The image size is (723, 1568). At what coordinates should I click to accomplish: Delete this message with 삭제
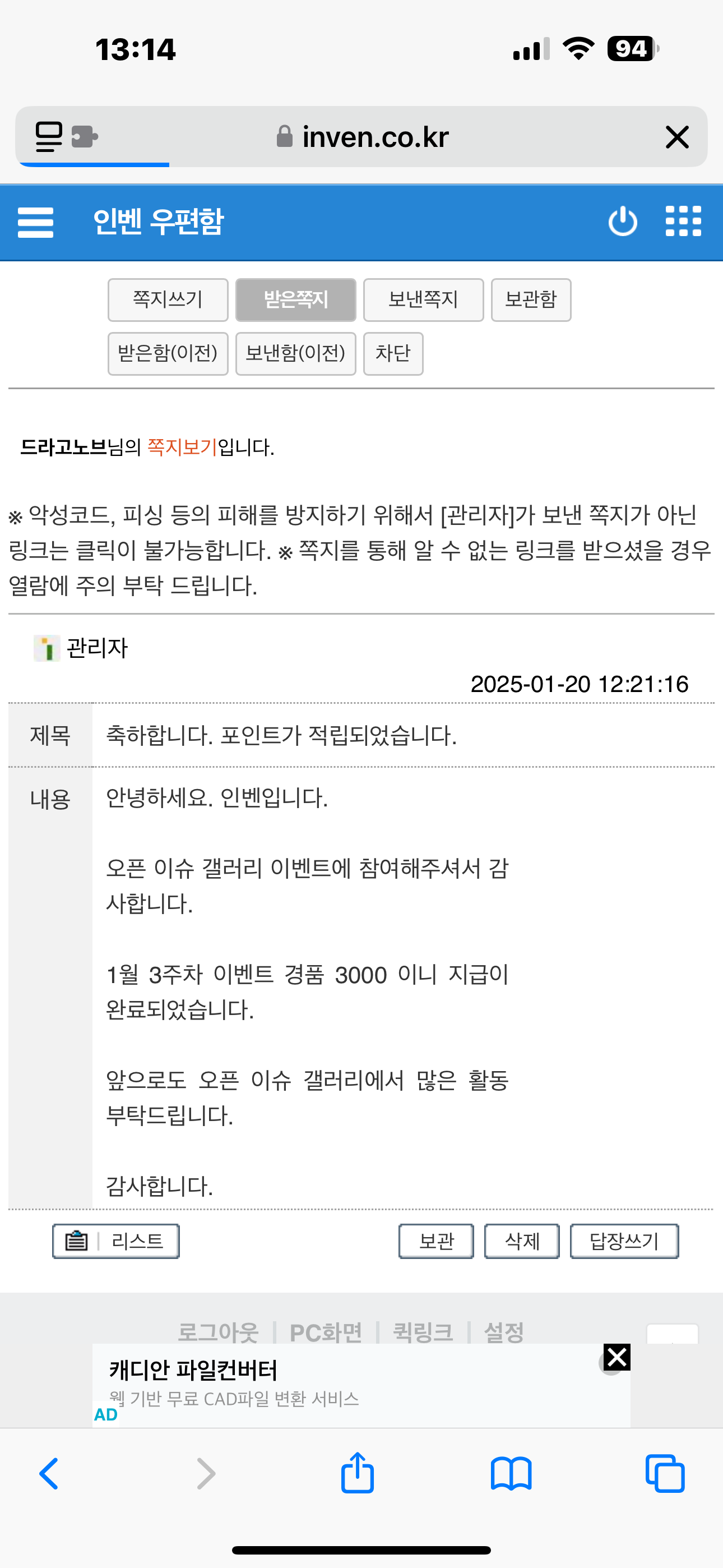tap(522, 1240)
